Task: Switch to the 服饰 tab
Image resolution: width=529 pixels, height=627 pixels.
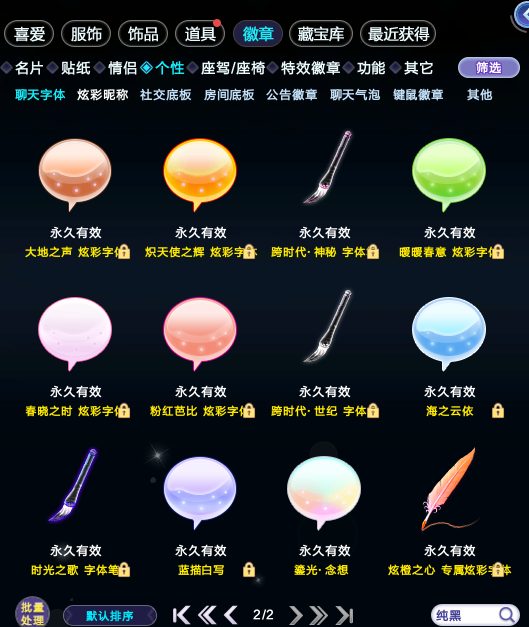Action: [x=86, y=34]
